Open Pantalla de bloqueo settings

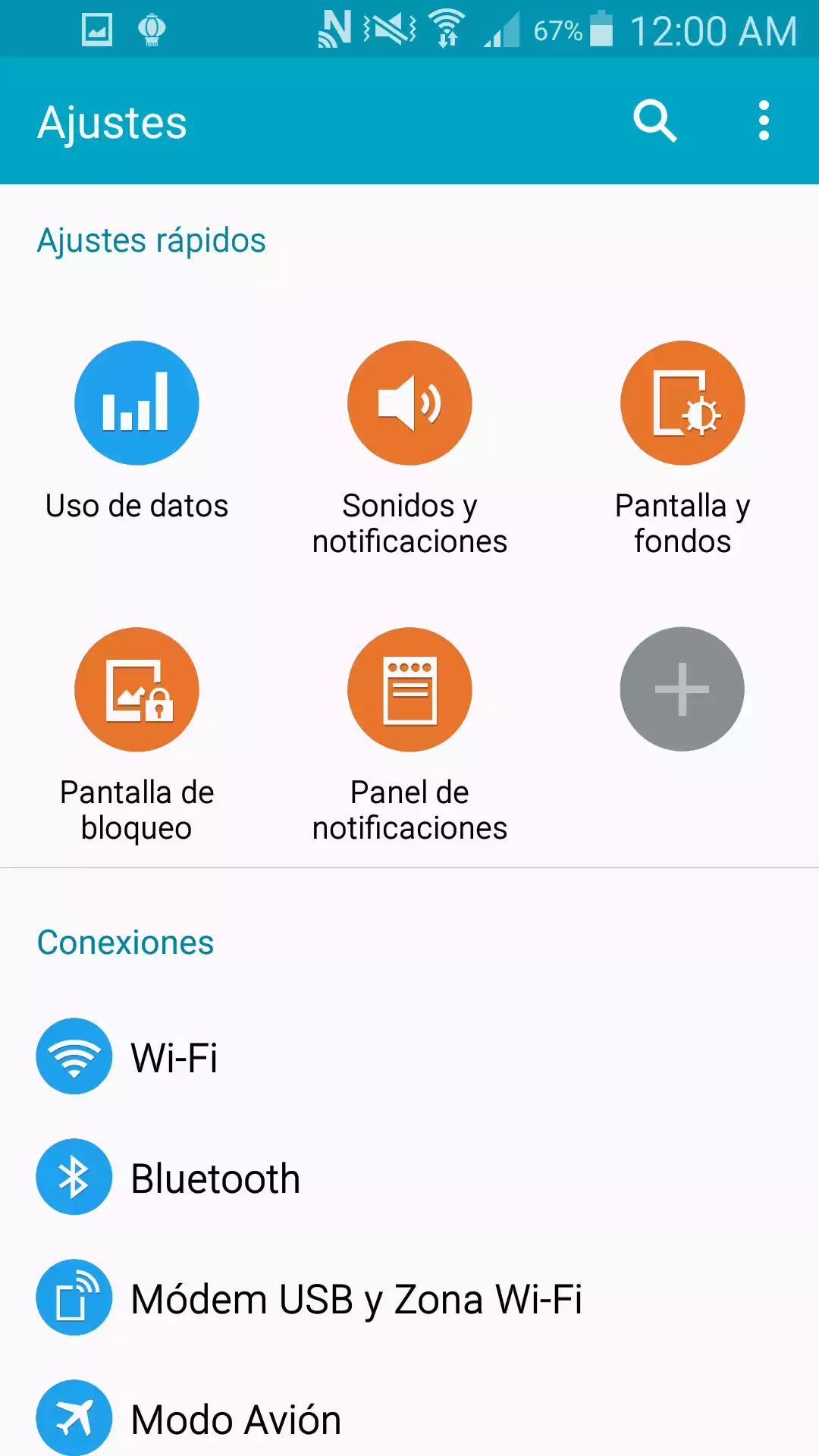(136, 736)
